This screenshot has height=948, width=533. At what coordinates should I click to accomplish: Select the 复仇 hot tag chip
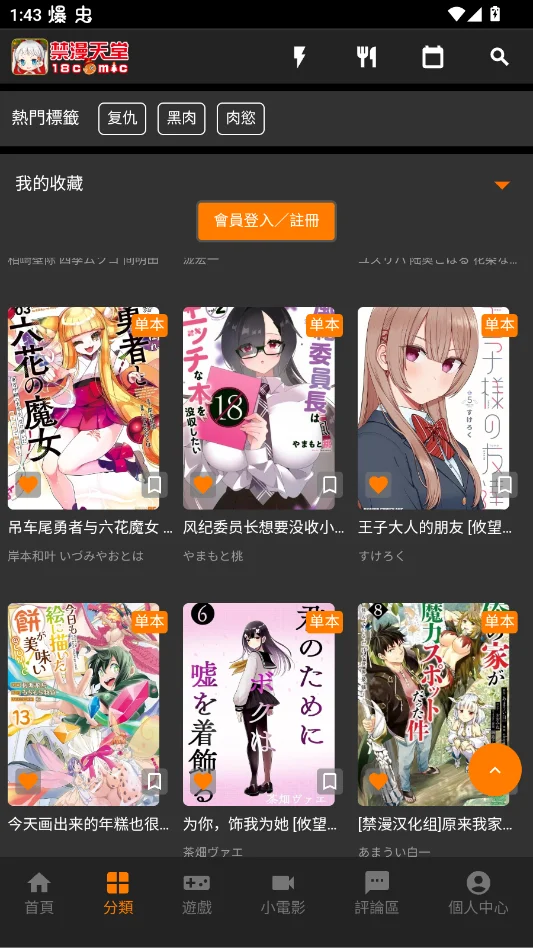tap(122, 118)
